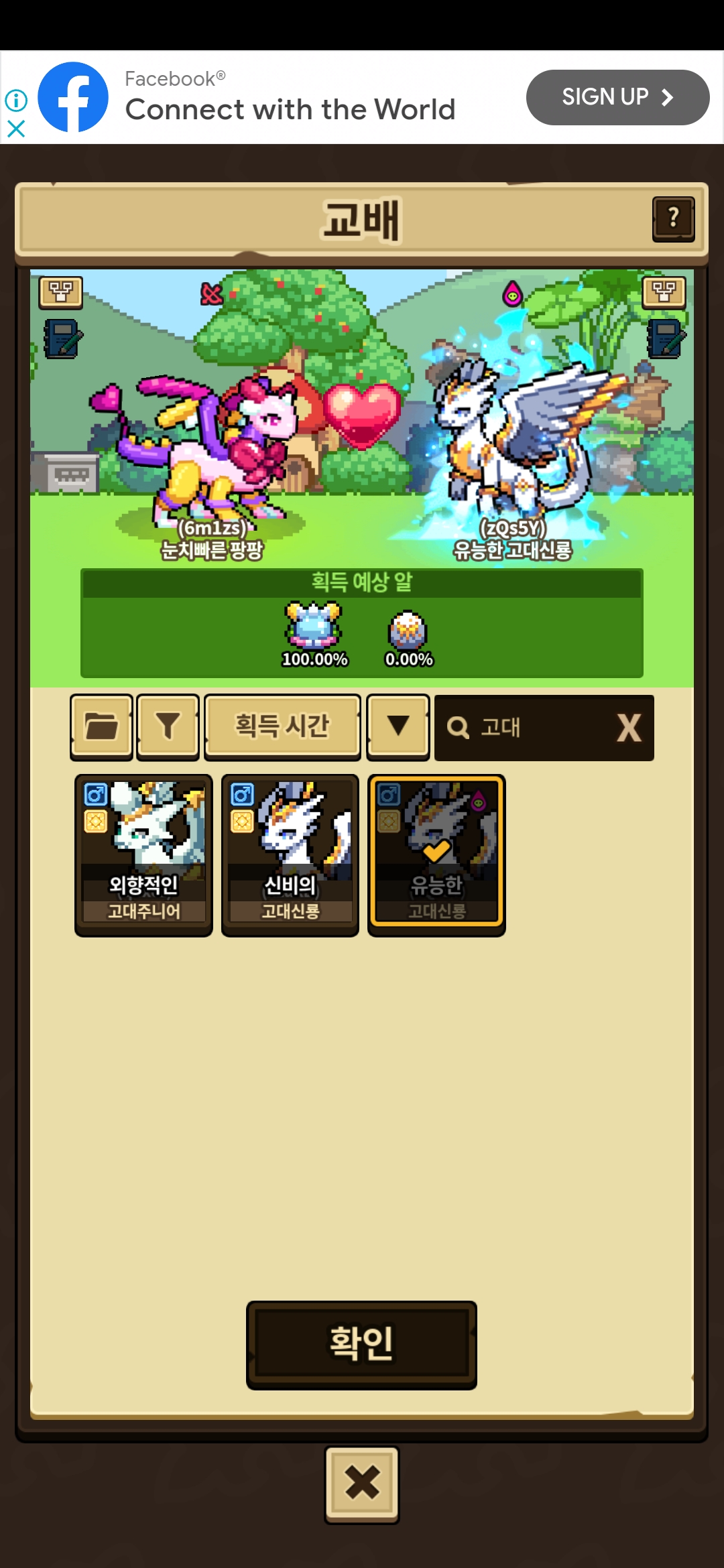Select the 신비의 고대신룡 dragon
The image size is (724, 1568).
point(290,854)
